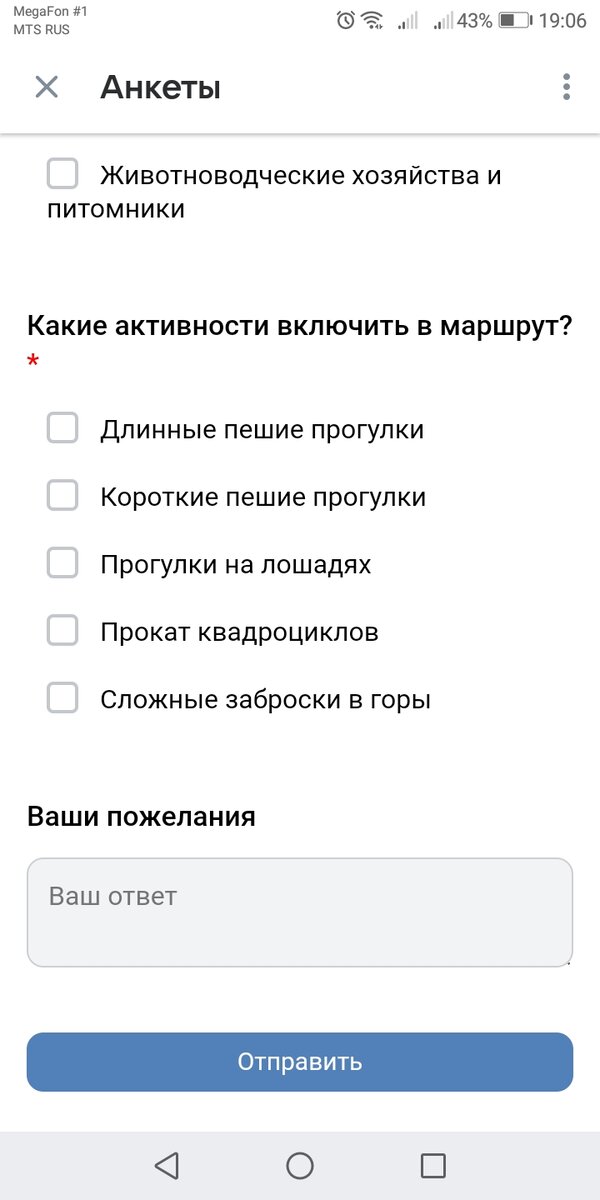The height and width of the screenshot is (1200, 600).
Task: Select Длинные пешие прогулки checkbox
Action: (62, 428)
